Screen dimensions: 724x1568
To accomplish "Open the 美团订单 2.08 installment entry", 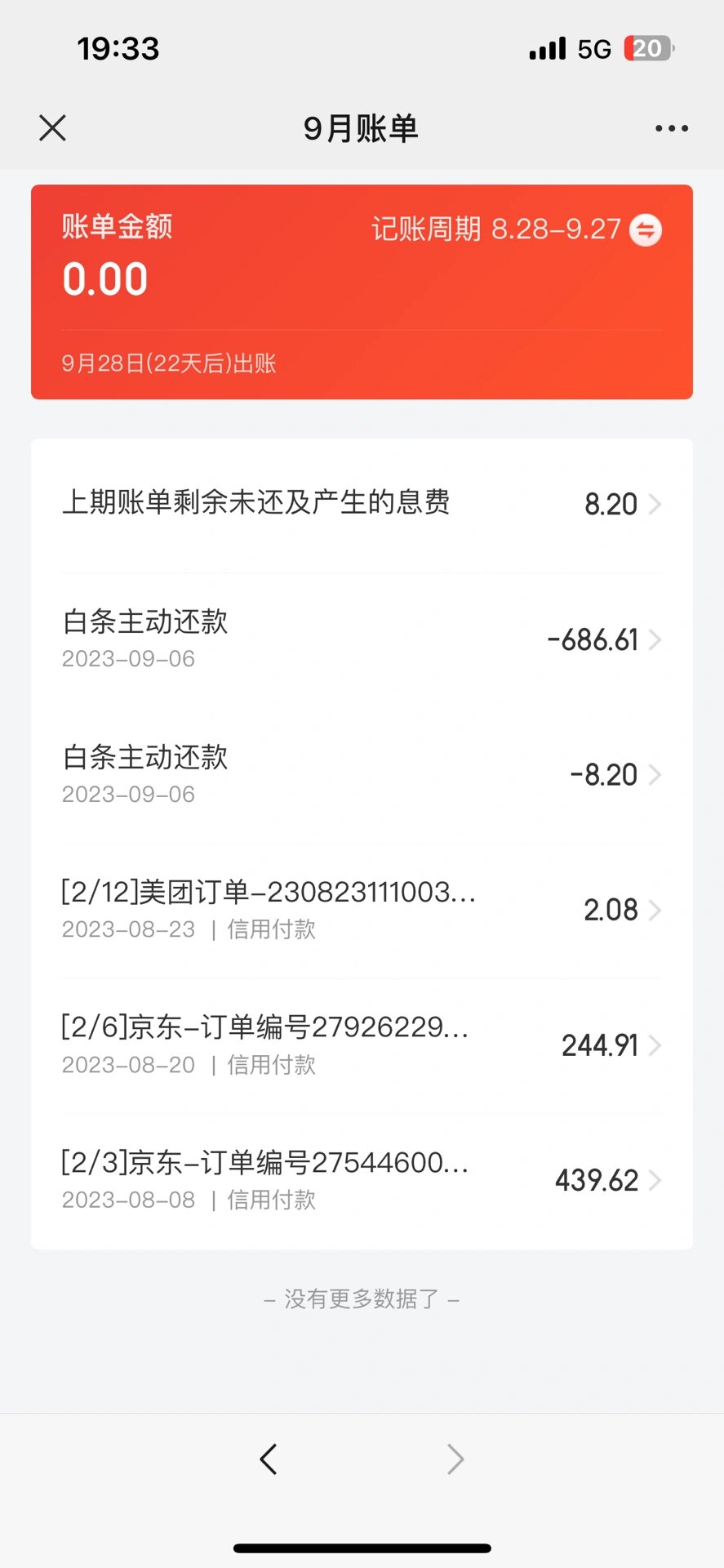I will pos(362,911).
